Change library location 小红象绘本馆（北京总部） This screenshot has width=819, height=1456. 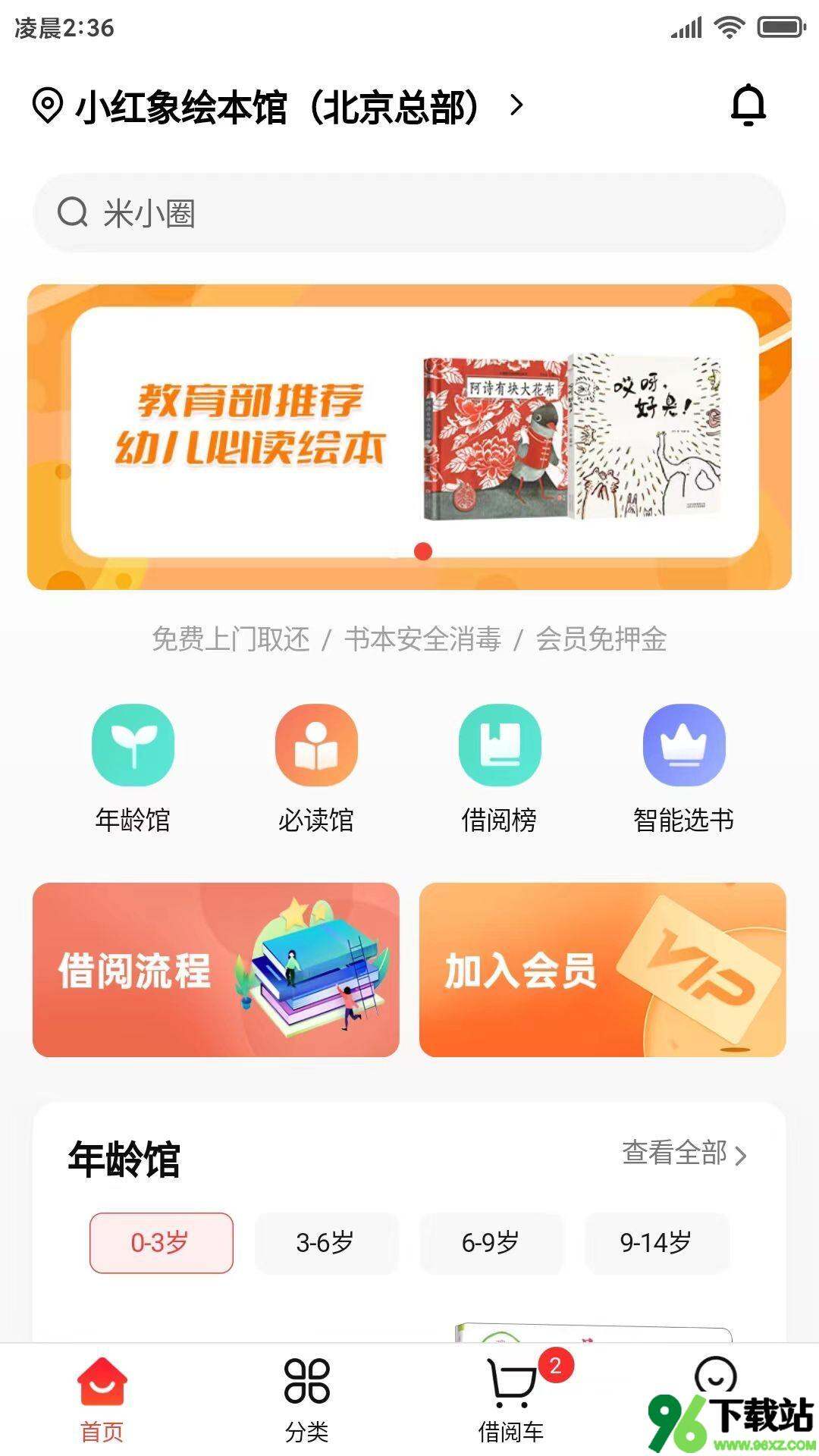[277, 106]
